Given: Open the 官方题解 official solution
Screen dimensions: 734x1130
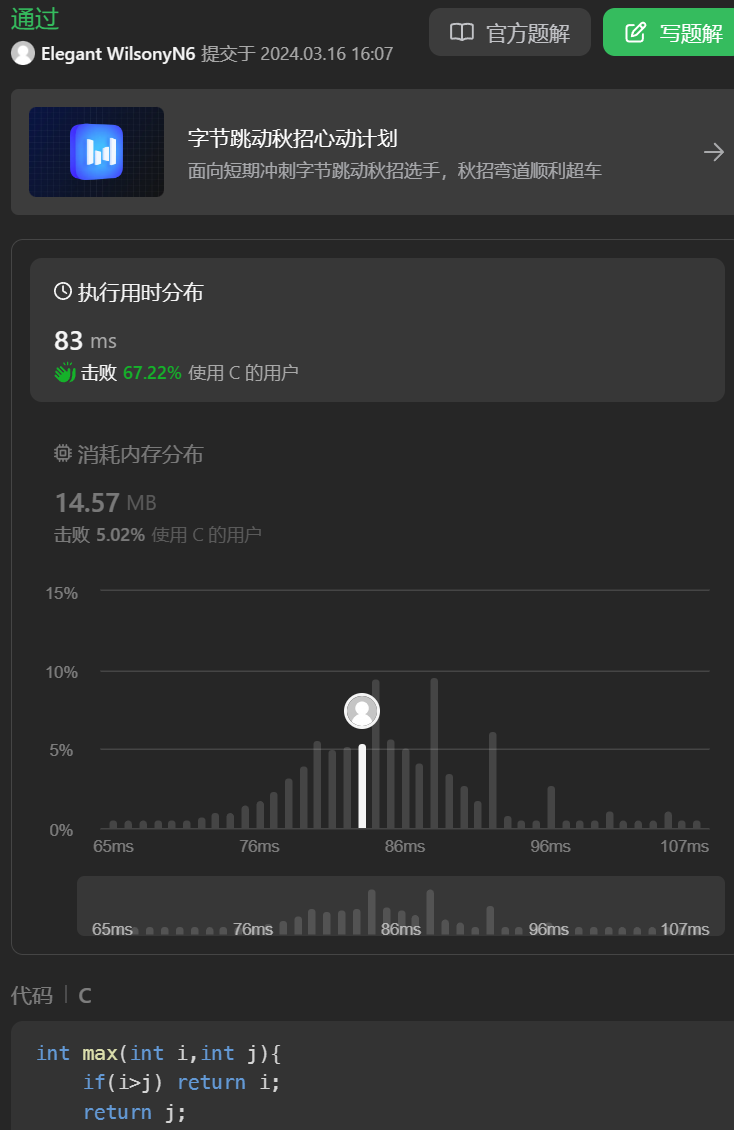Looking at the screenshot, I should point(509,32).
